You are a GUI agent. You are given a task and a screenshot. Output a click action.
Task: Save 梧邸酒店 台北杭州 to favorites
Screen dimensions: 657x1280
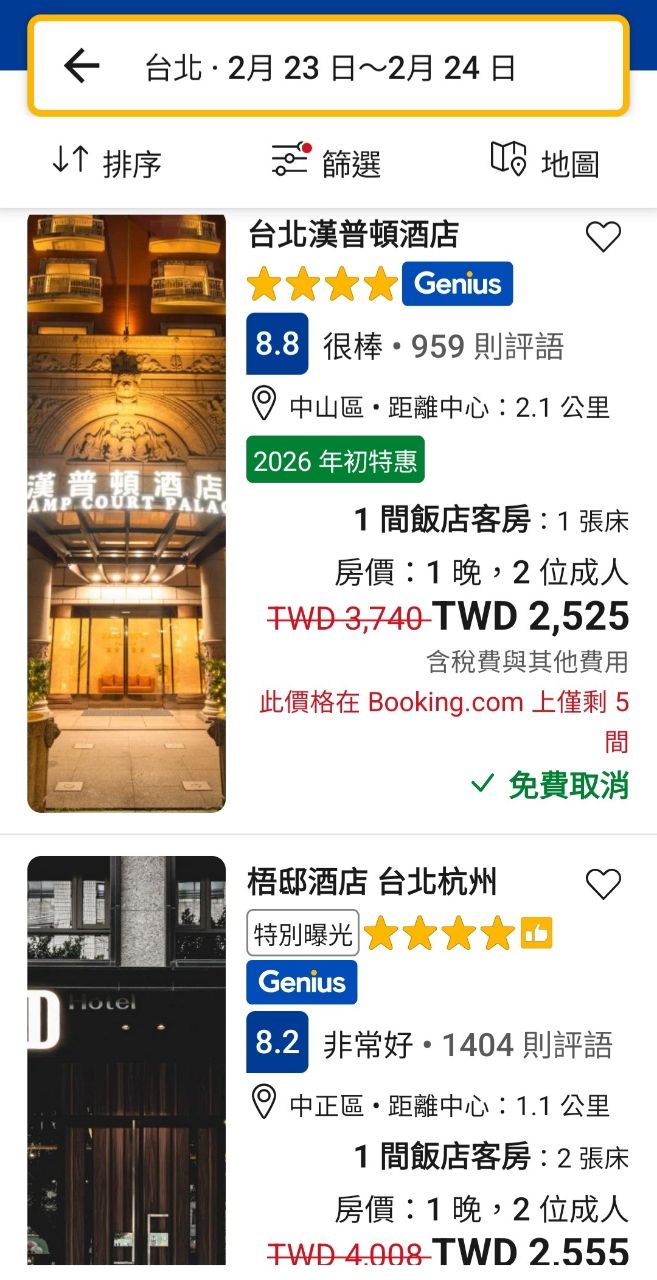[603, 884]
